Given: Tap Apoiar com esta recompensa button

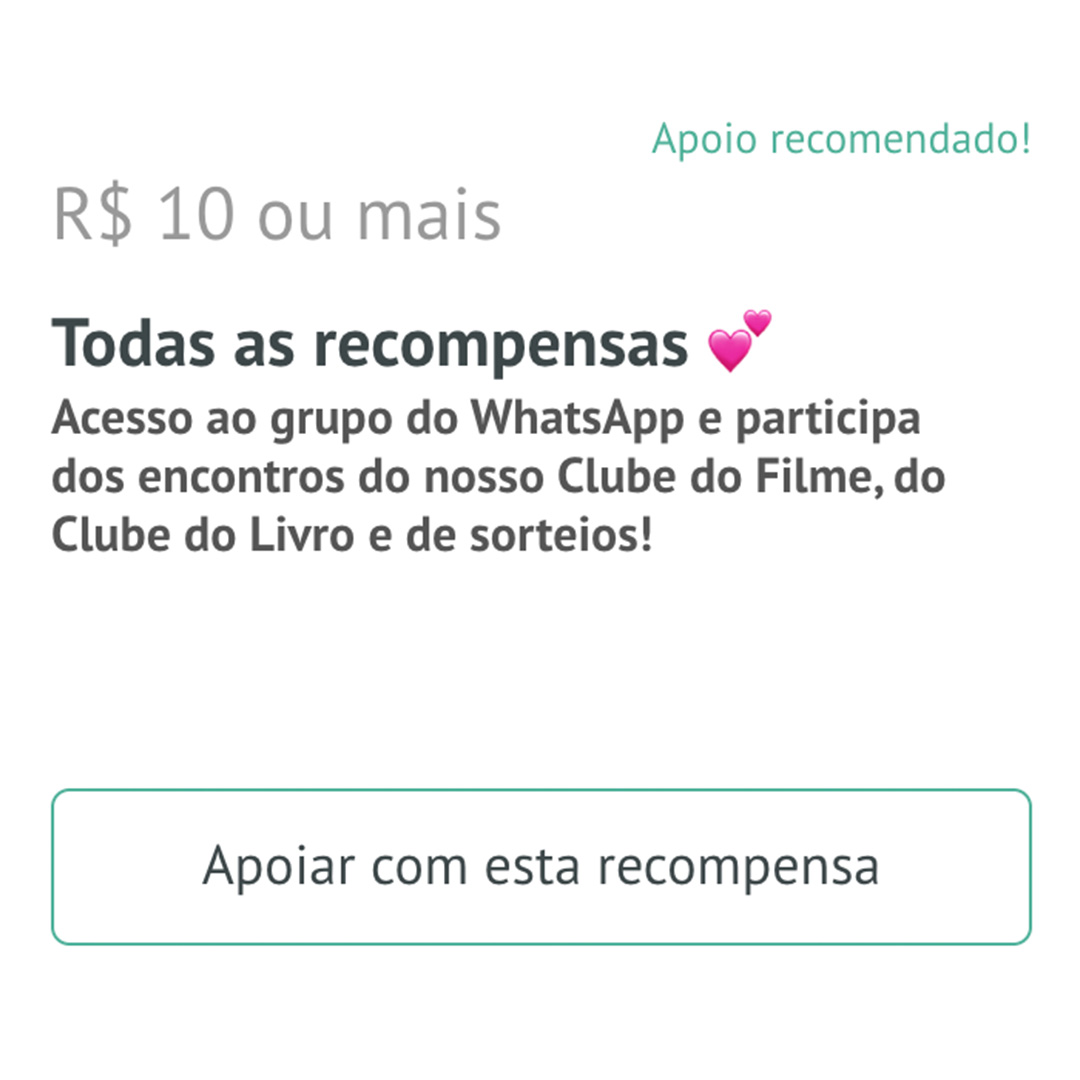Looking at the screenshot, I should point(541,867).
